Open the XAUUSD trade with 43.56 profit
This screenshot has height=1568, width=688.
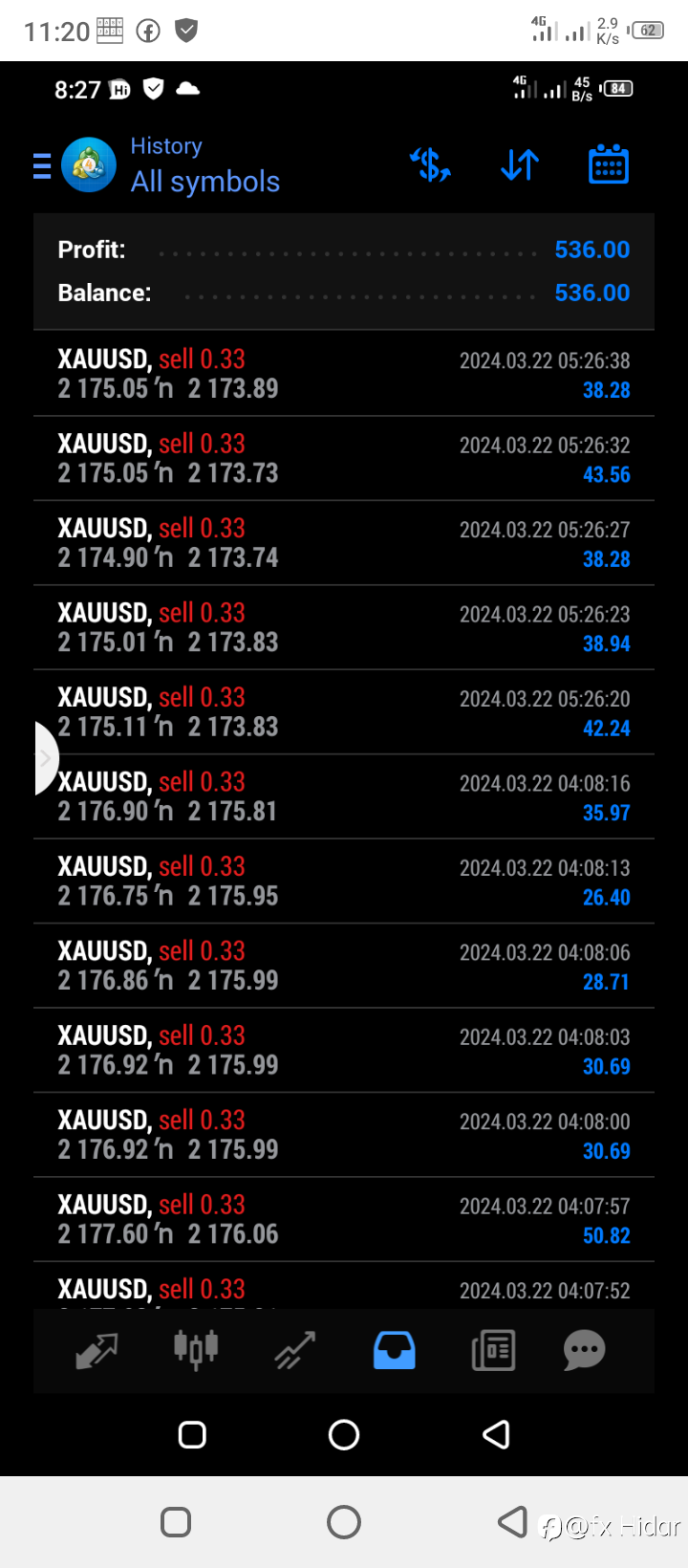[344, 458]
